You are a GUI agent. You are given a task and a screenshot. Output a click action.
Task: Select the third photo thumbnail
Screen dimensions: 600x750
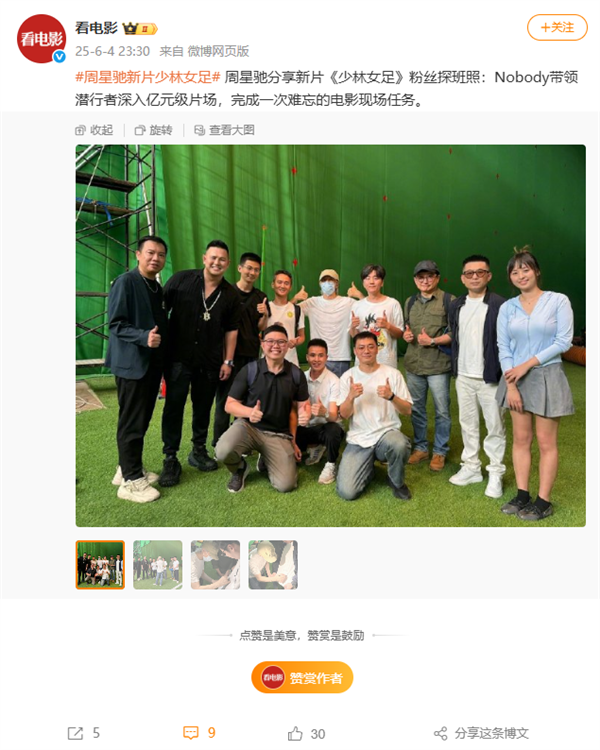click(215, 564)
